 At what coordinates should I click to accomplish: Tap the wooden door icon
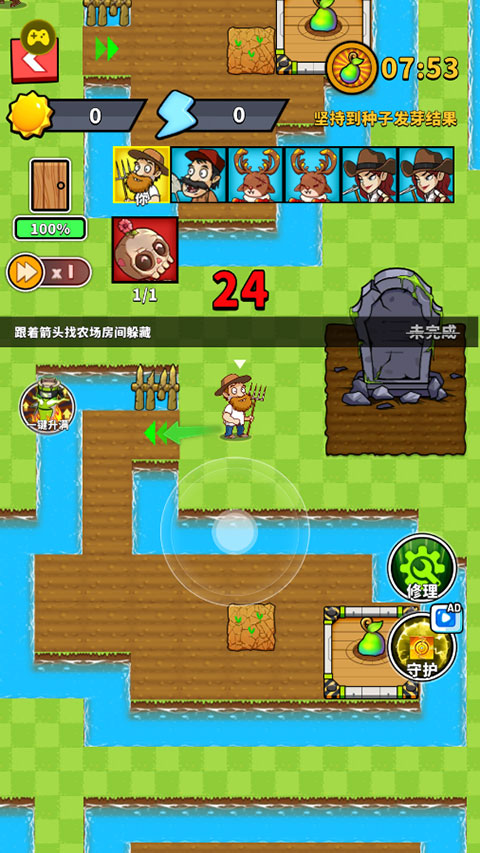pos(50,186)
